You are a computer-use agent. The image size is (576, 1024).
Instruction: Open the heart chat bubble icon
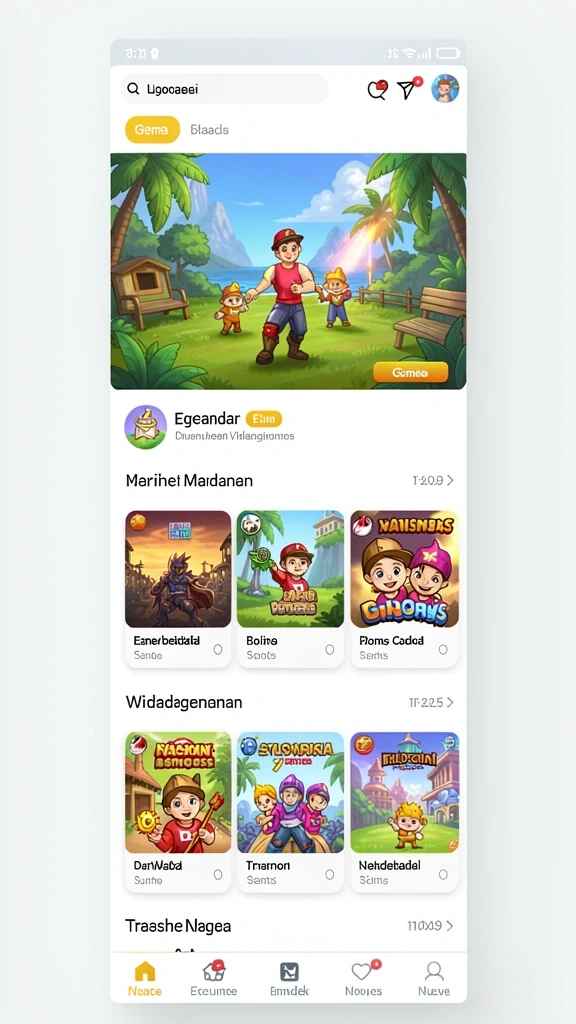coord(377,89)
